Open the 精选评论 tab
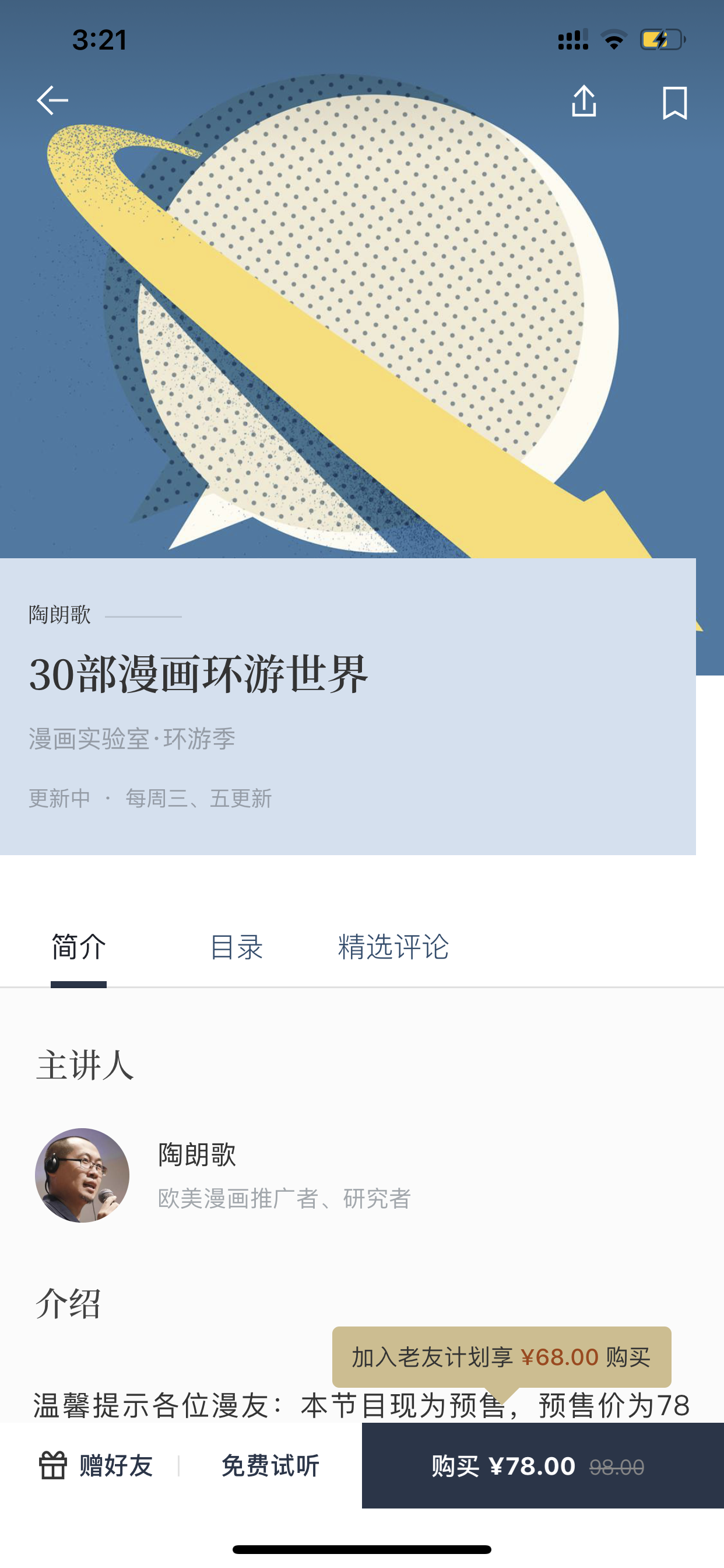724x1568 pixels. pyautogui.click(x=393, y=947)
